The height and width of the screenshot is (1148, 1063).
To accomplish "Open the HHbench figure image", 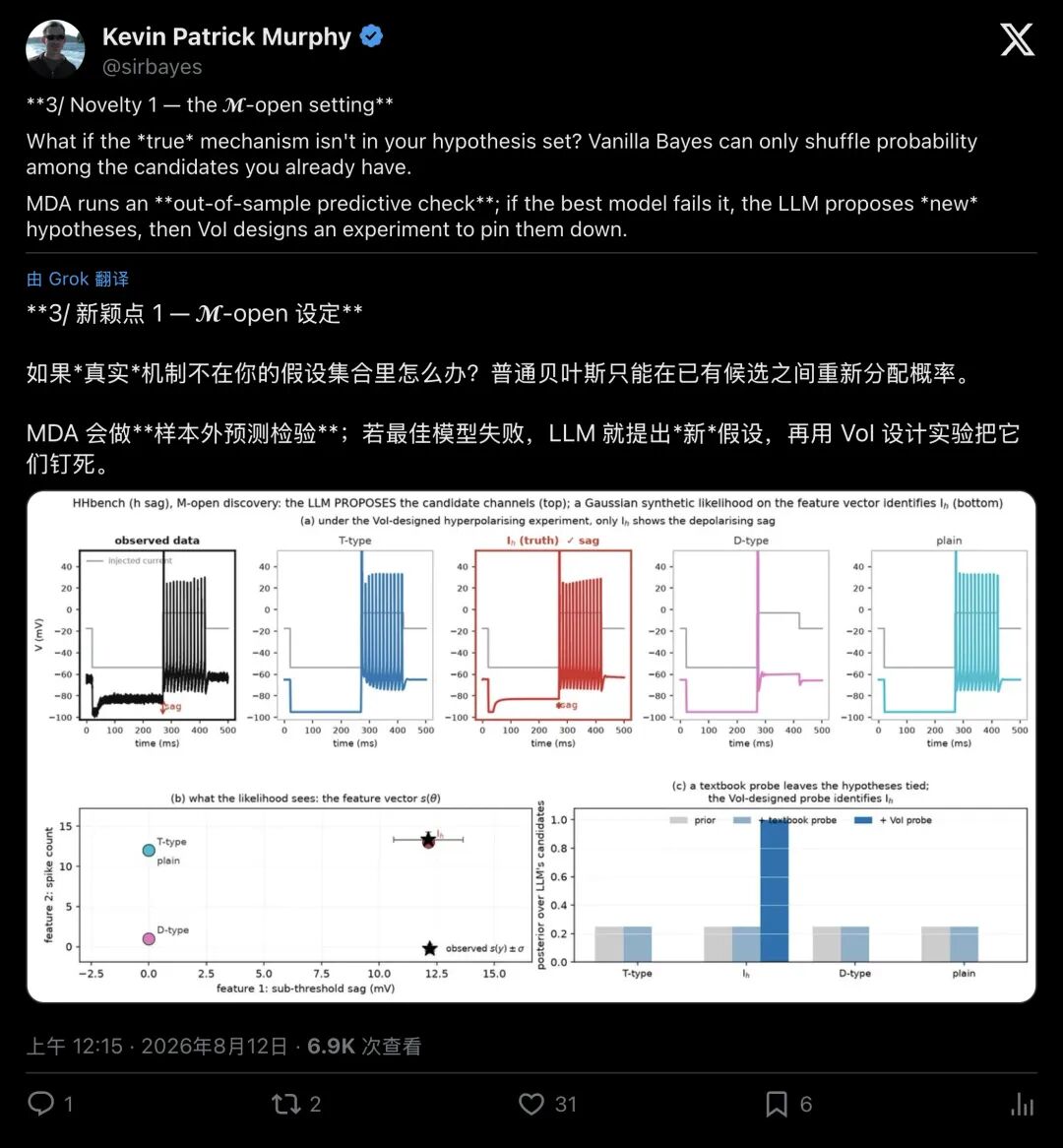I will pos(531,746).
